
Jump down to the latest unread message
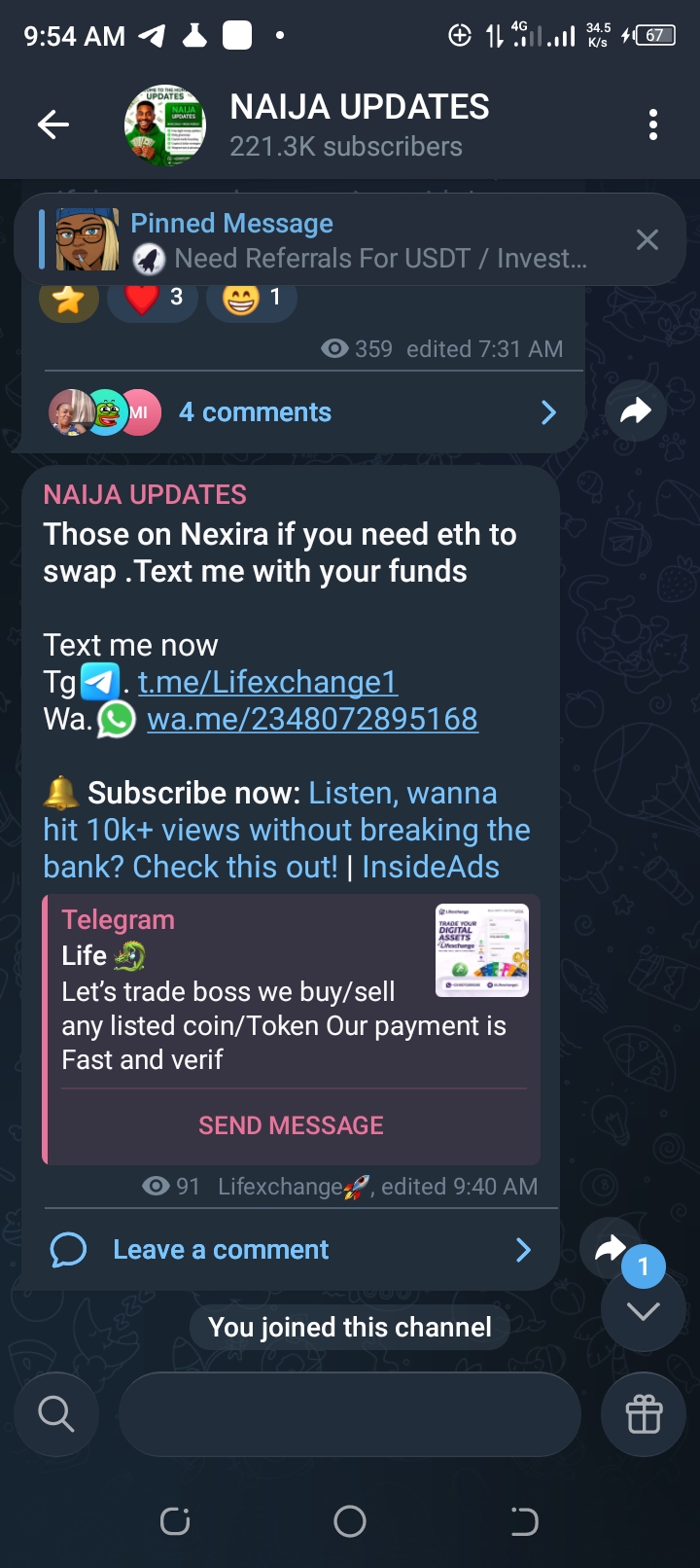click(x=643, y=1309)
